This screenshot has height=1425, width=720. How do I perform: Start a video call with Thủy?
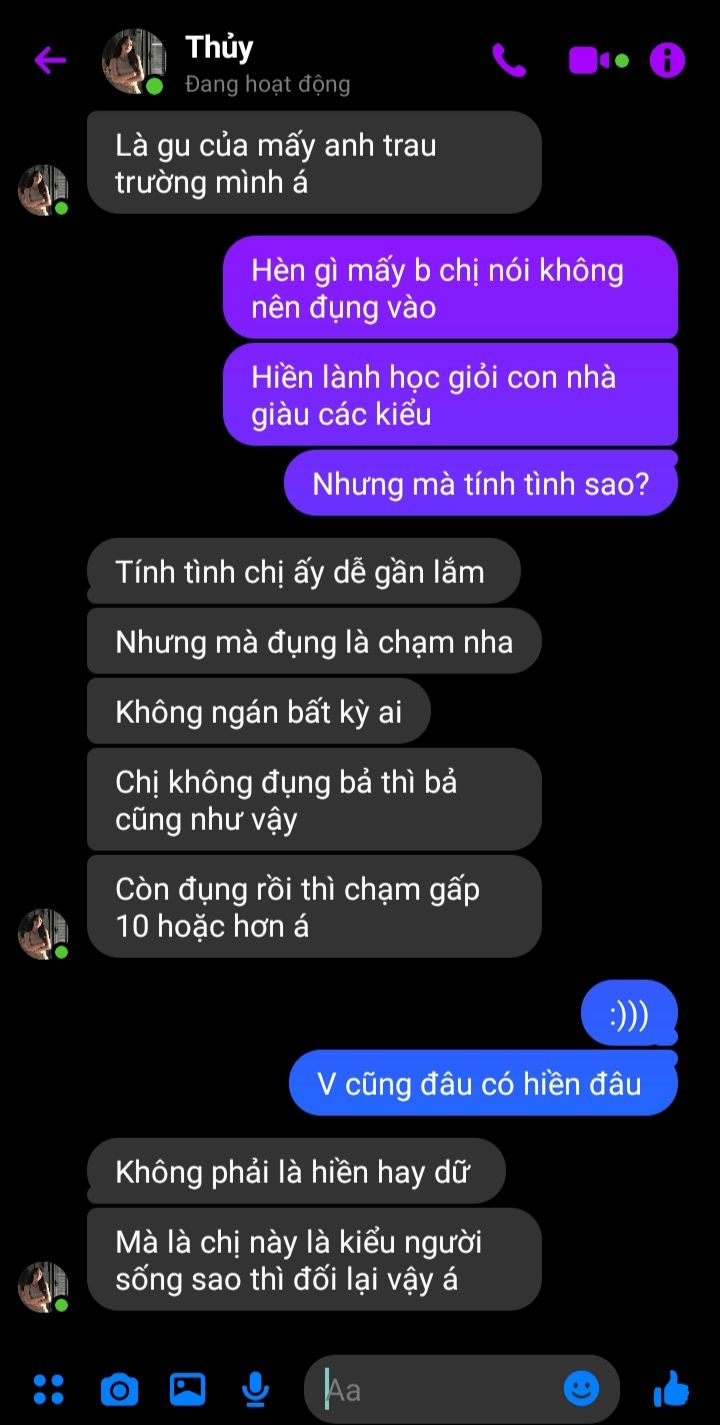tap(590, 61)
